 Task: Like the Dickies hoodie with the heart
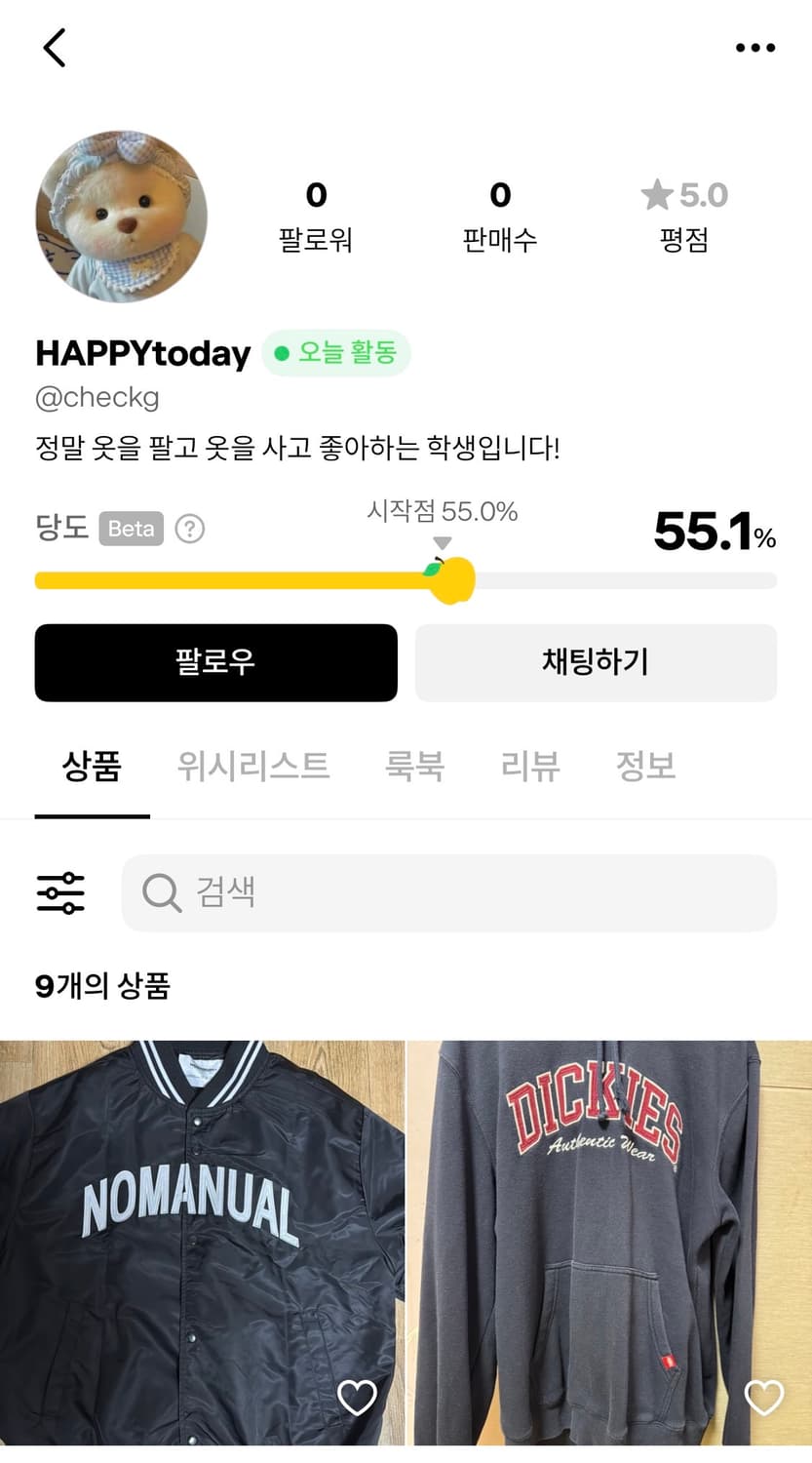click(x=764, y=1397)
